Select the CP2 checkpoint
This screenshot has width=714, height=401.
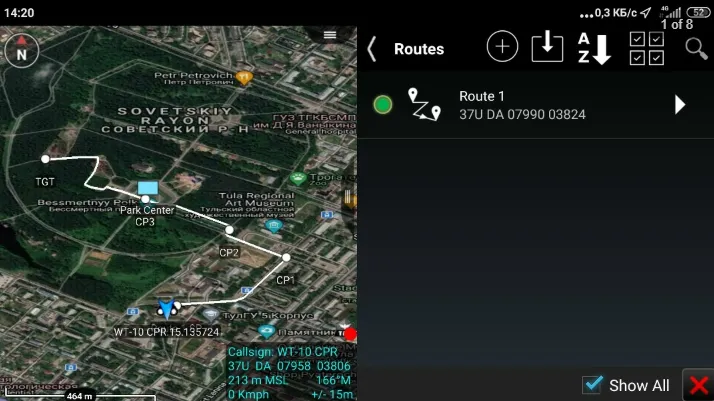[230, 231]
